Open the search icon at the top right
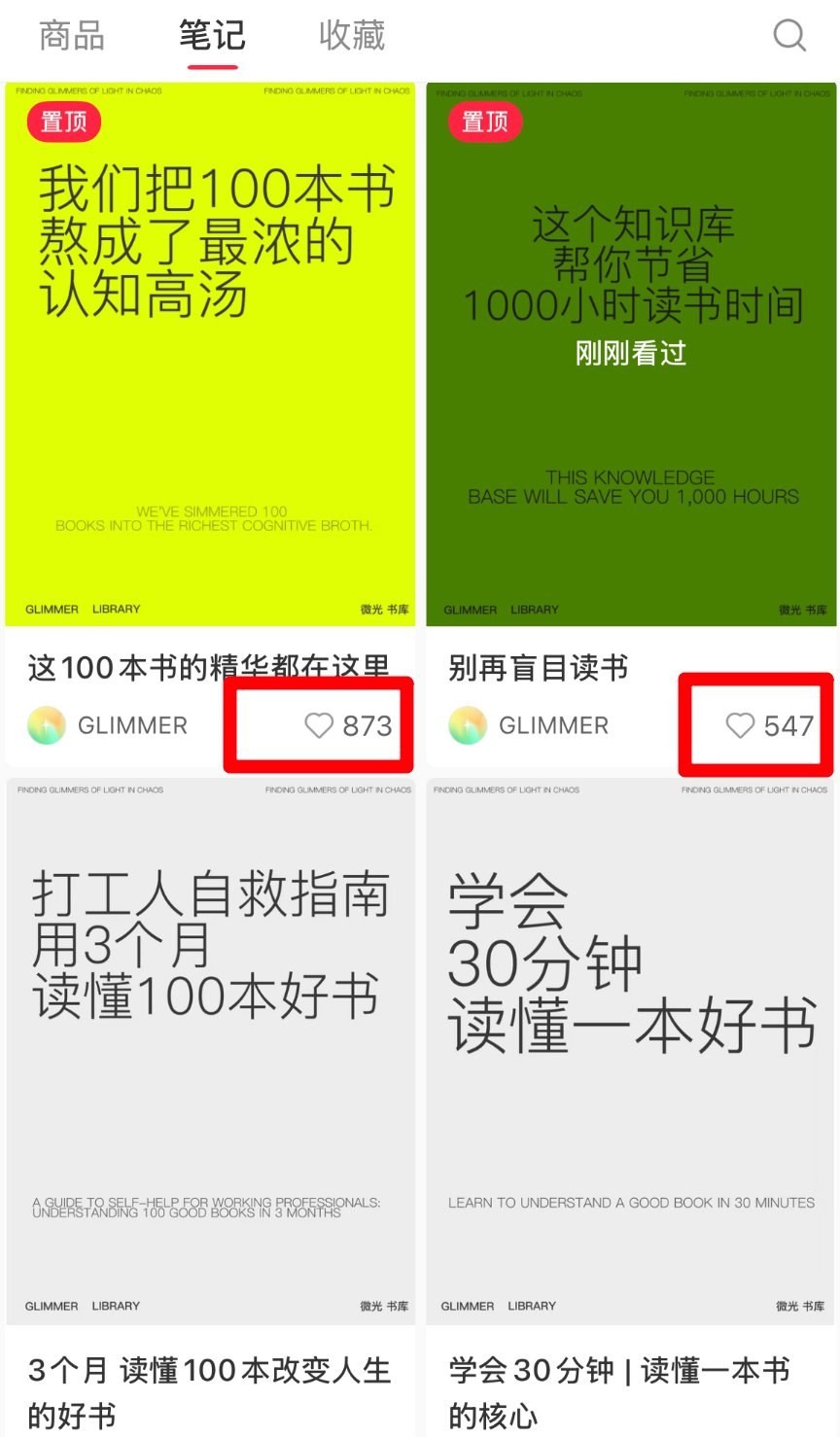The height and width of the screenshot is (1437, 840). [788, 36]
